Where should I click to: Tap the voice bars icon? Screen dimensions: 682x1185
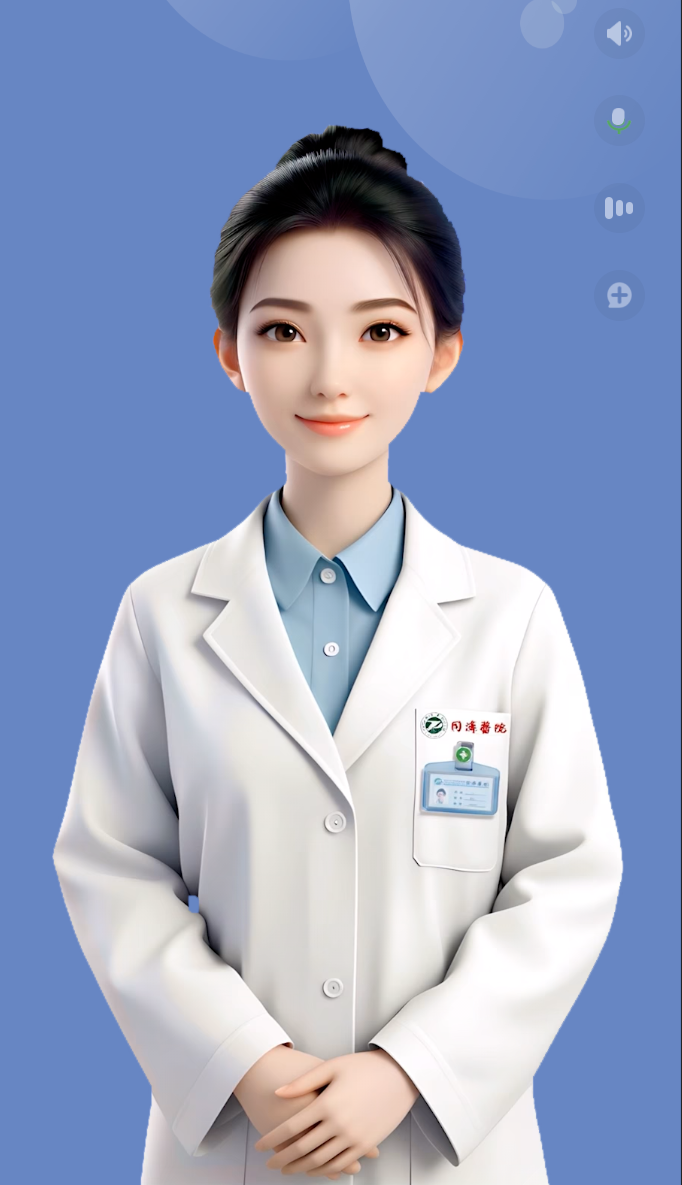[x=619, y=208]
